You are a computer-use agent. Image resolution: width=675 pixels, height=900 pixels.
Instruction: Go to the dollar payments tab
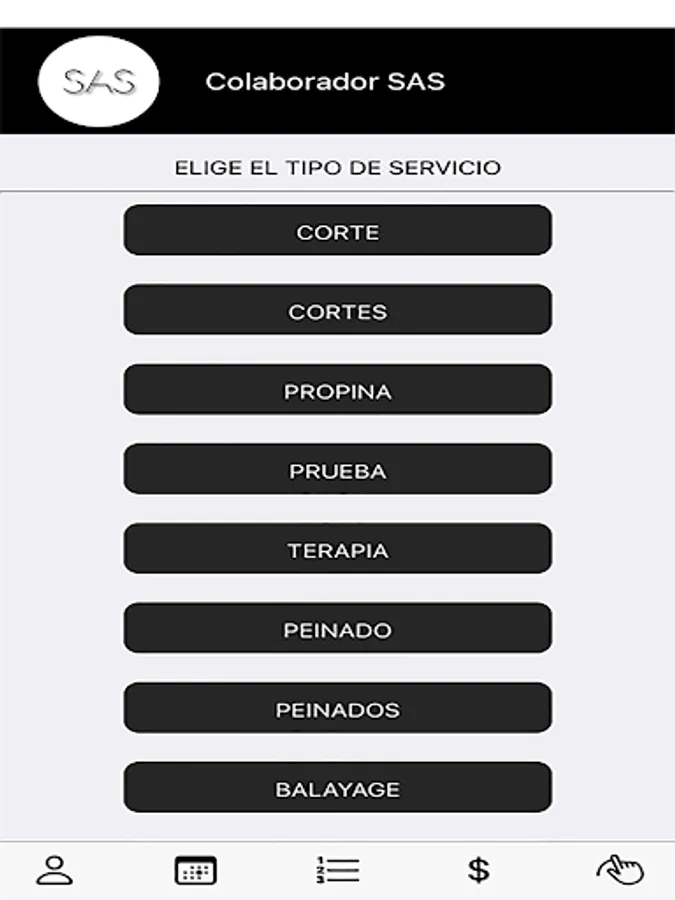479,870
